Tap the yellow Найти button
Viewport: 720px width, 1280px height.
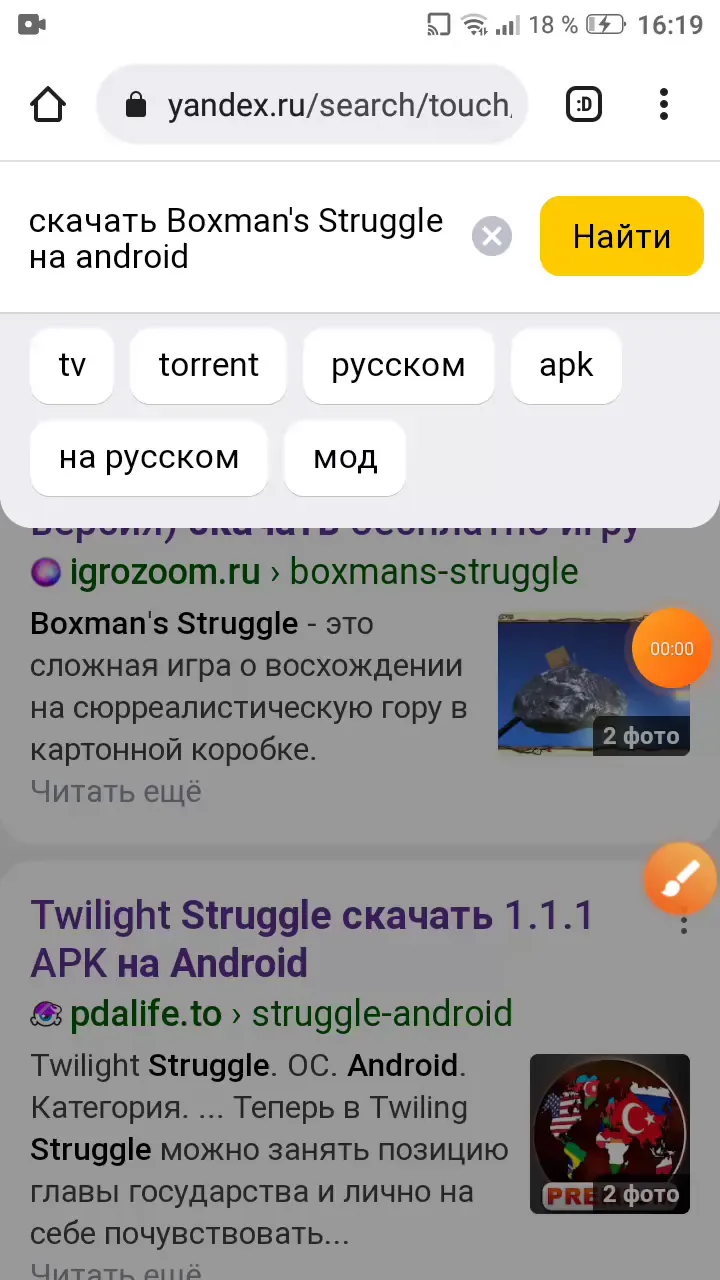(x=621, y=237)
